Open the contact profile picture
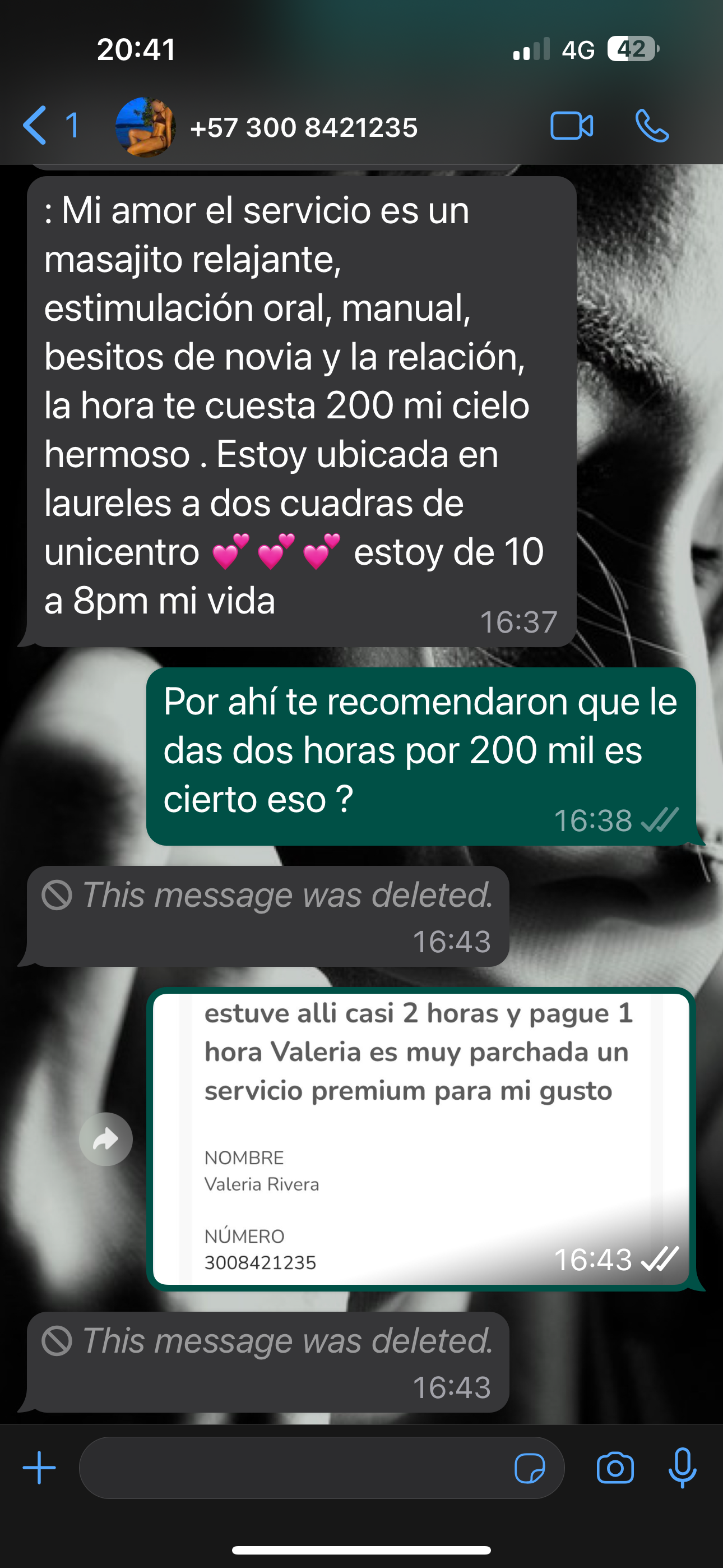The height and width of the screenshot is (1568, 723). pyautogui.click(x=146, y=127)
